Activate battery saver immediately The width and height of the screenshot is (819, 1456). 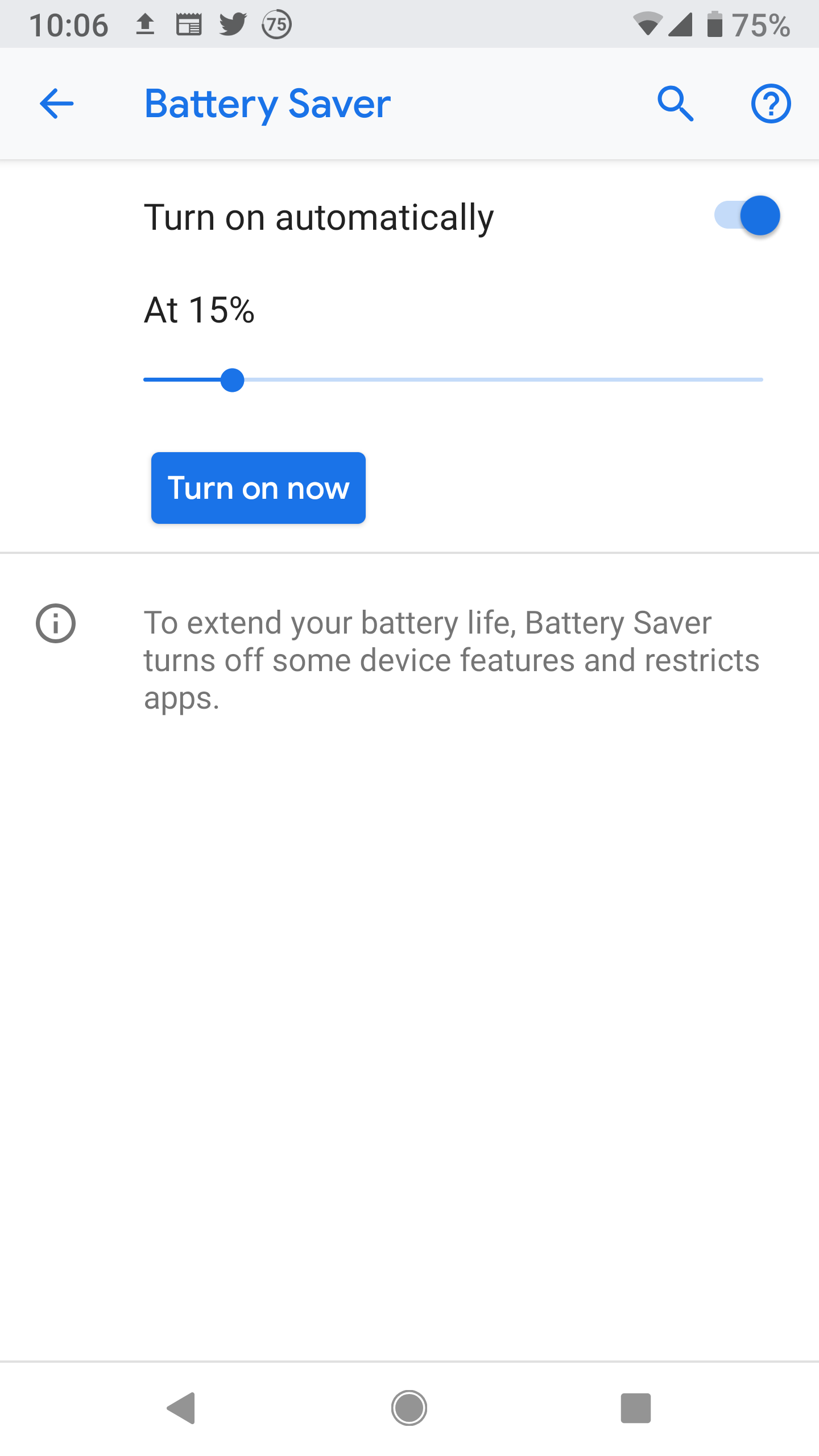[258, 487]
